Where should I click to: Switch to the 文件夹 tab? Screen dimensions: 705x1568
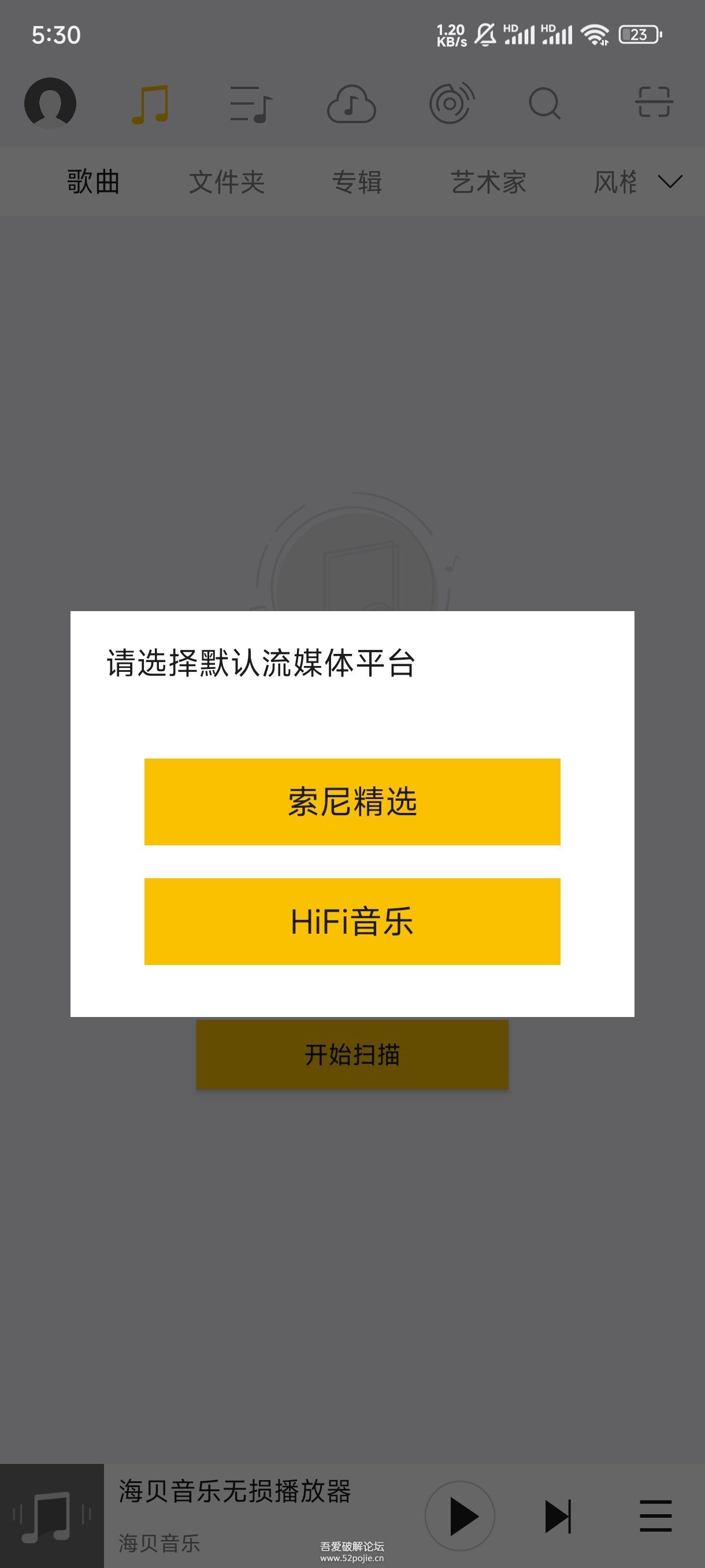pyautogui.click(x=227, y=182)
